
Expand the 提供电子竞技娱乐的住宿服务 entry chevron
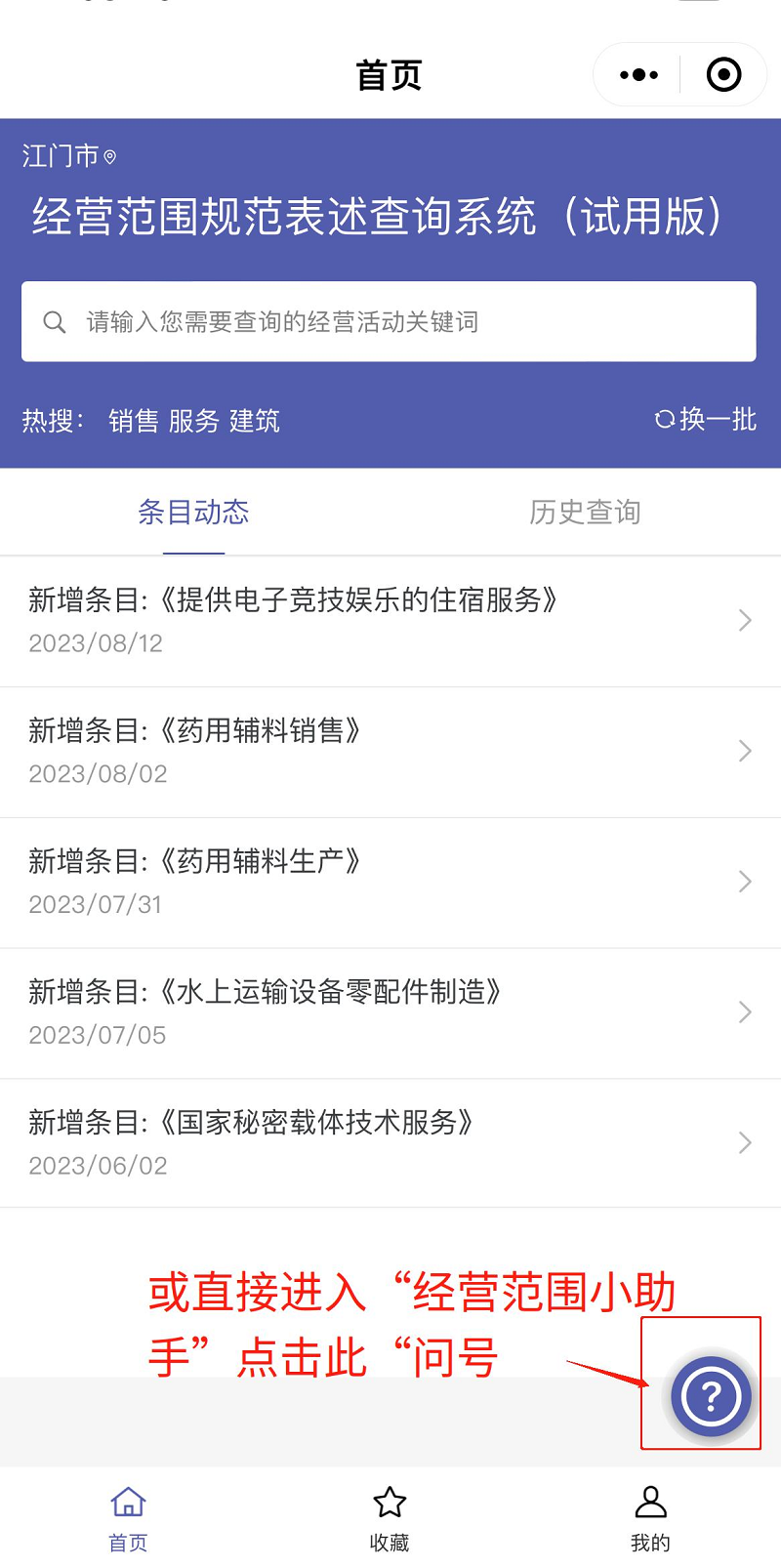pyautogui.click(x=745, y=620)
